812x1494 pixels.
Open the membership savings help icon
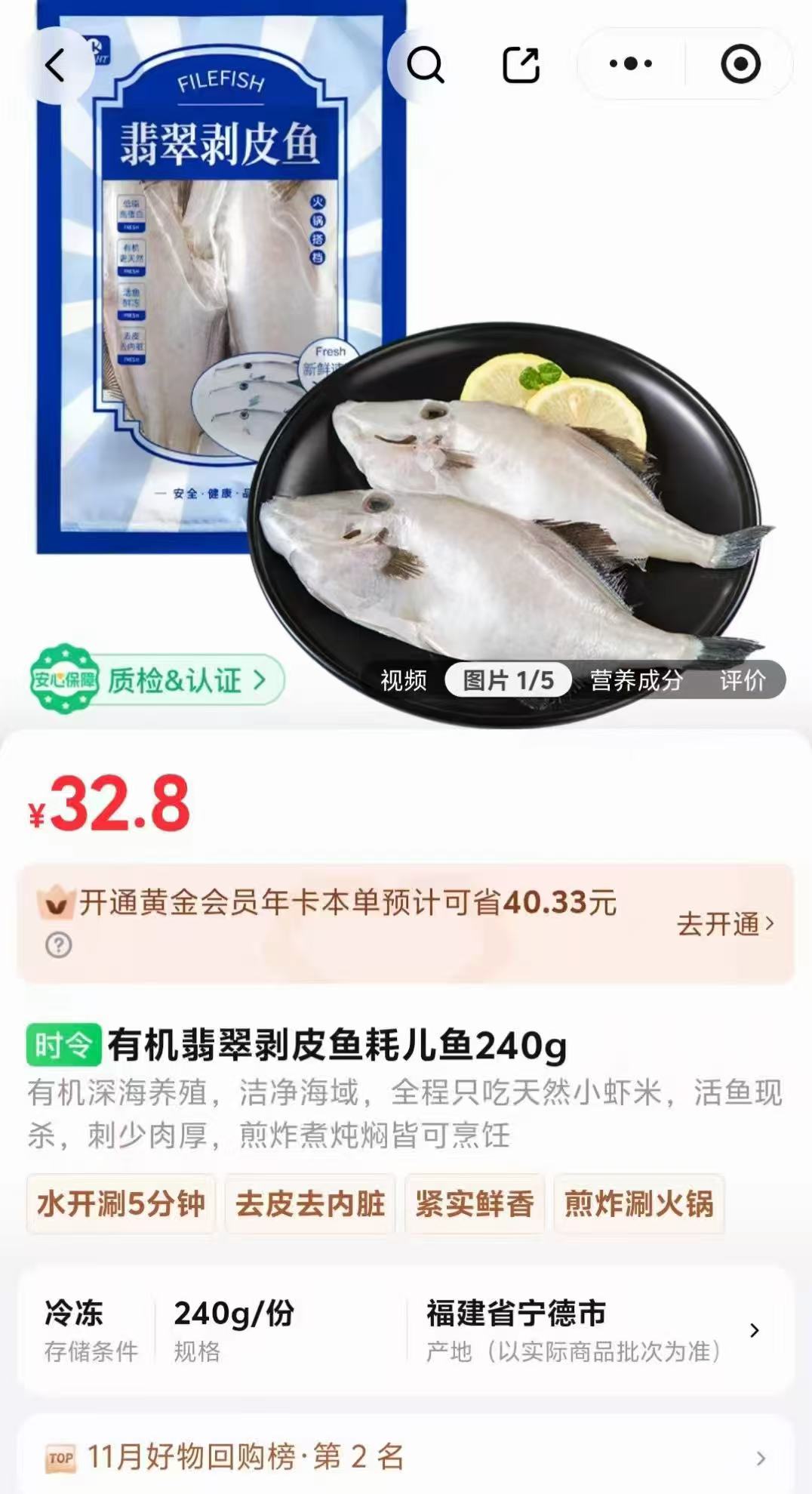pos(58,944)
